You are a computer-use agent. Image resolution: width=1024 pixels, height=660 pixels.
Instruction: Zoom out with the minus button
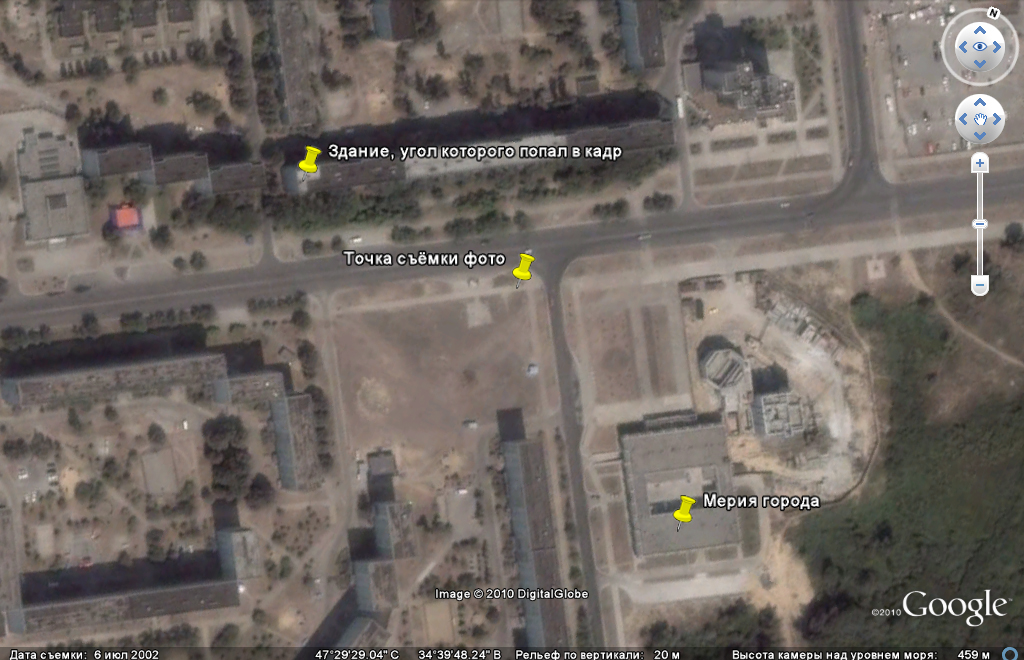coord(980,285)
